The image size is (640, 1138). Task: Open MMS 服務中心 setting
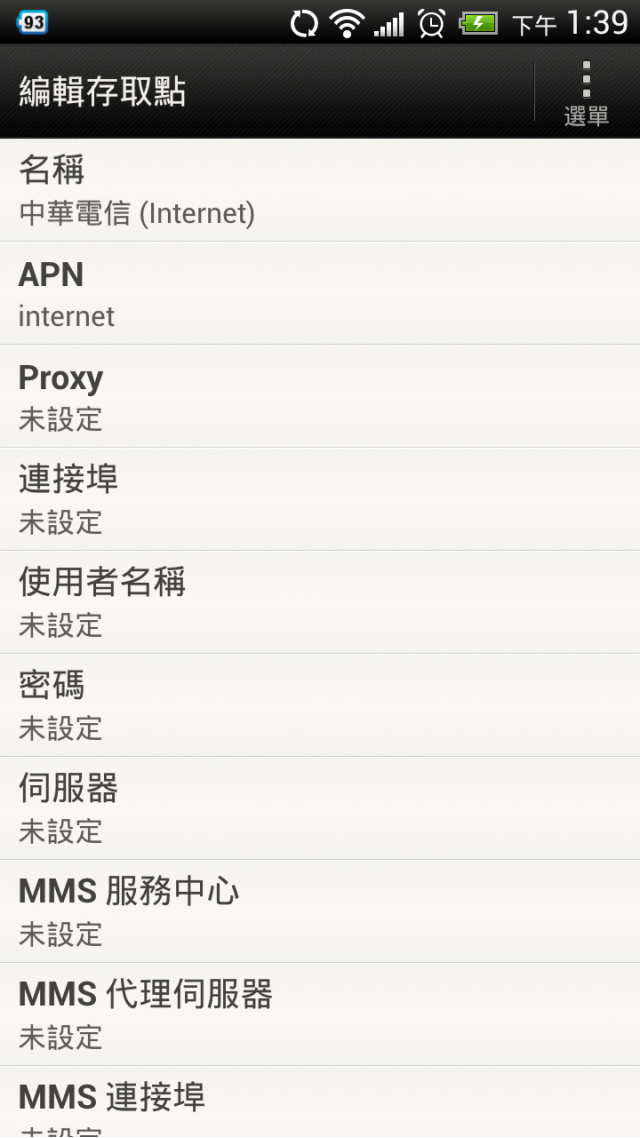[320, 912]
